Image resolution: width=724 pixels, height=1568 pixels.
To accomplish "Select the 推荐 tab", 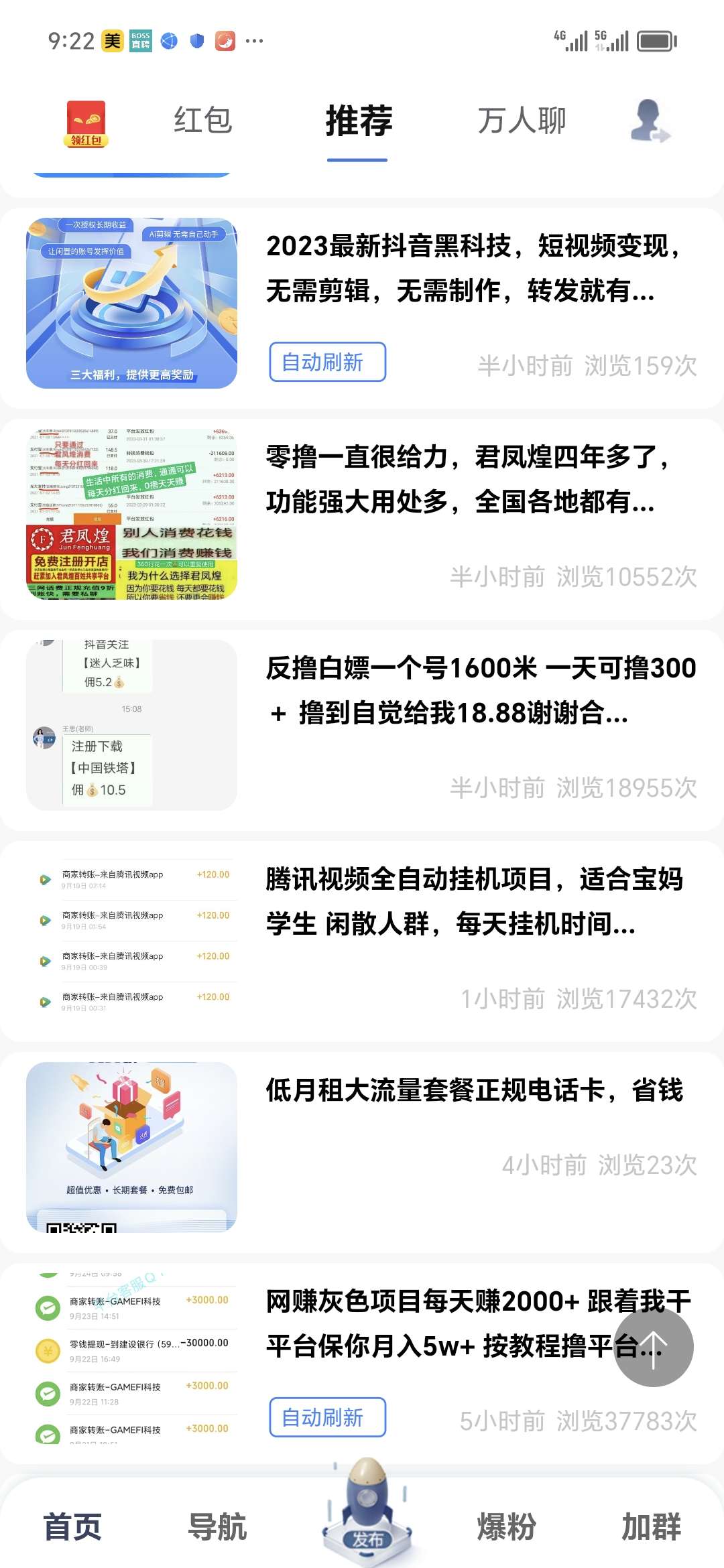I will point(359,121).
